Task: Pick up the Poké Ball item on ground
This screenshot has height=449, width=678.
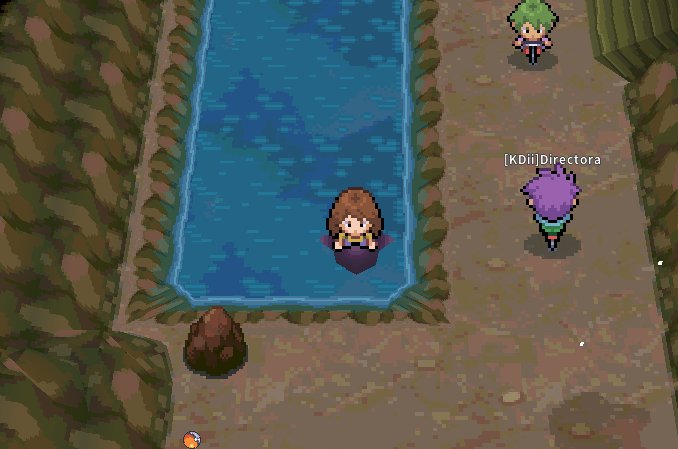Action: [x=193, y=440]
